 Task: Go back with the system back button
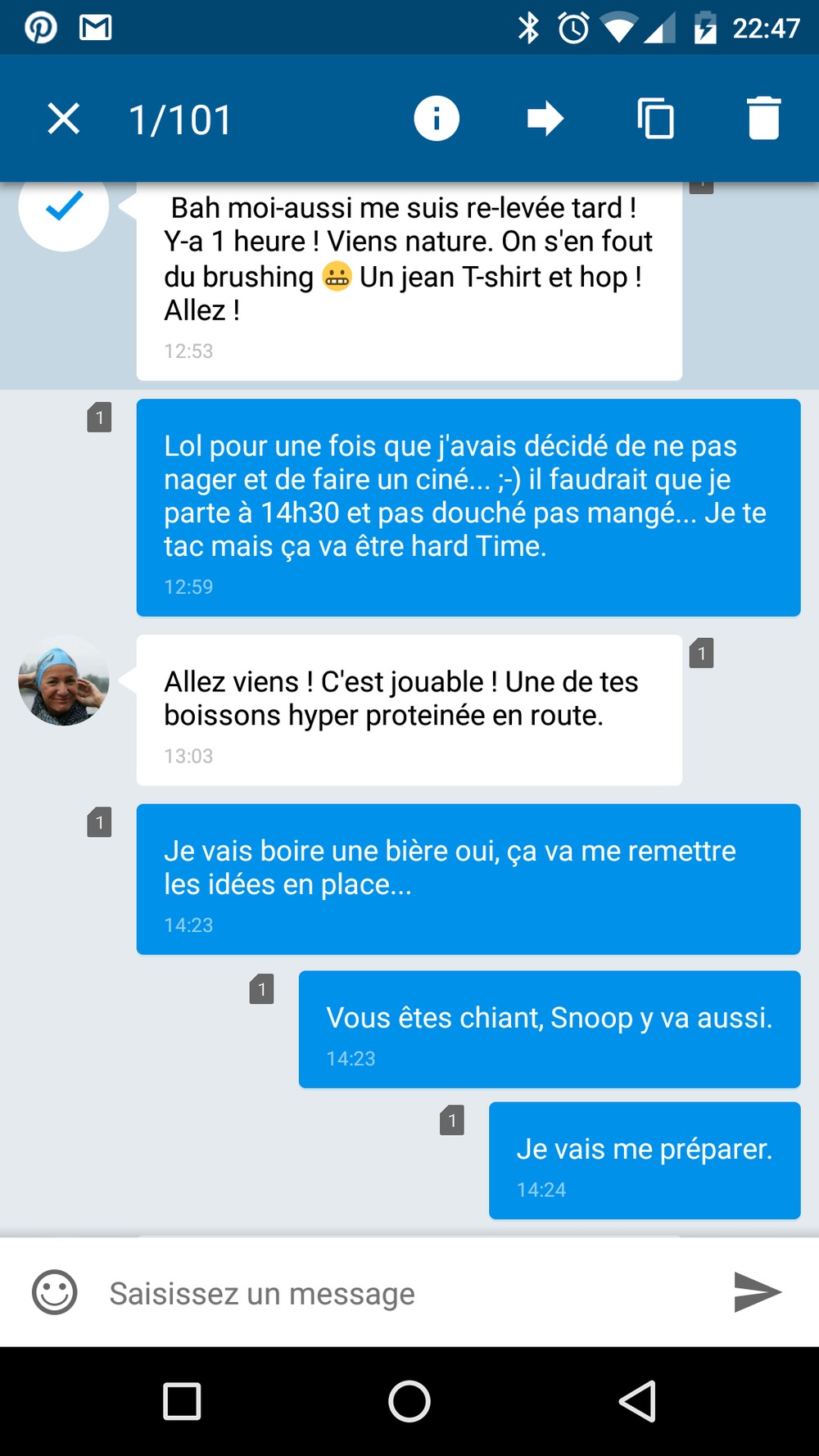click(x=637, y=1401)
